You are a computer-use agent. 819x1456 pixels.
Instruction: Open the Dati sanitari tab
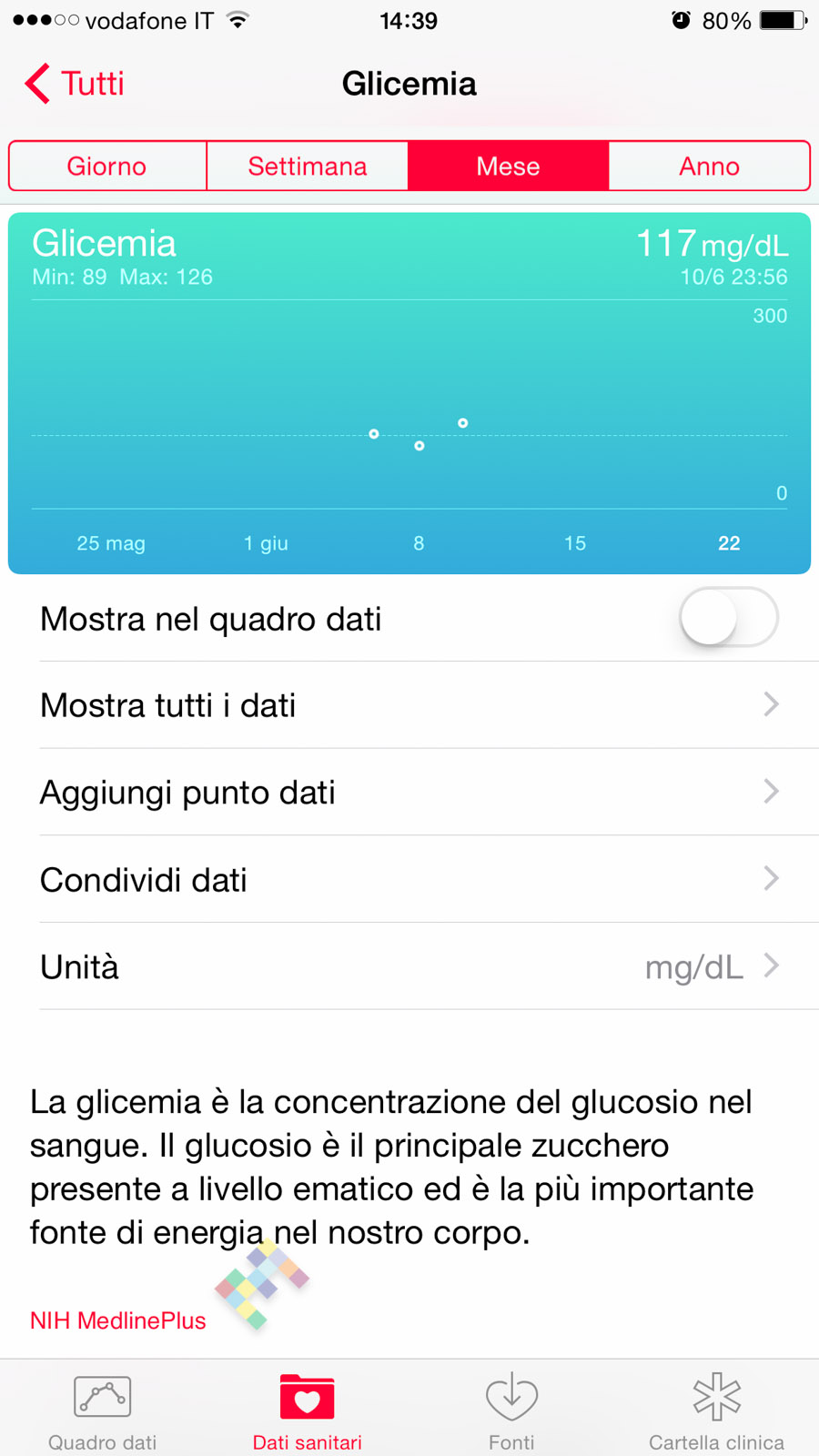pos(308,1411)
